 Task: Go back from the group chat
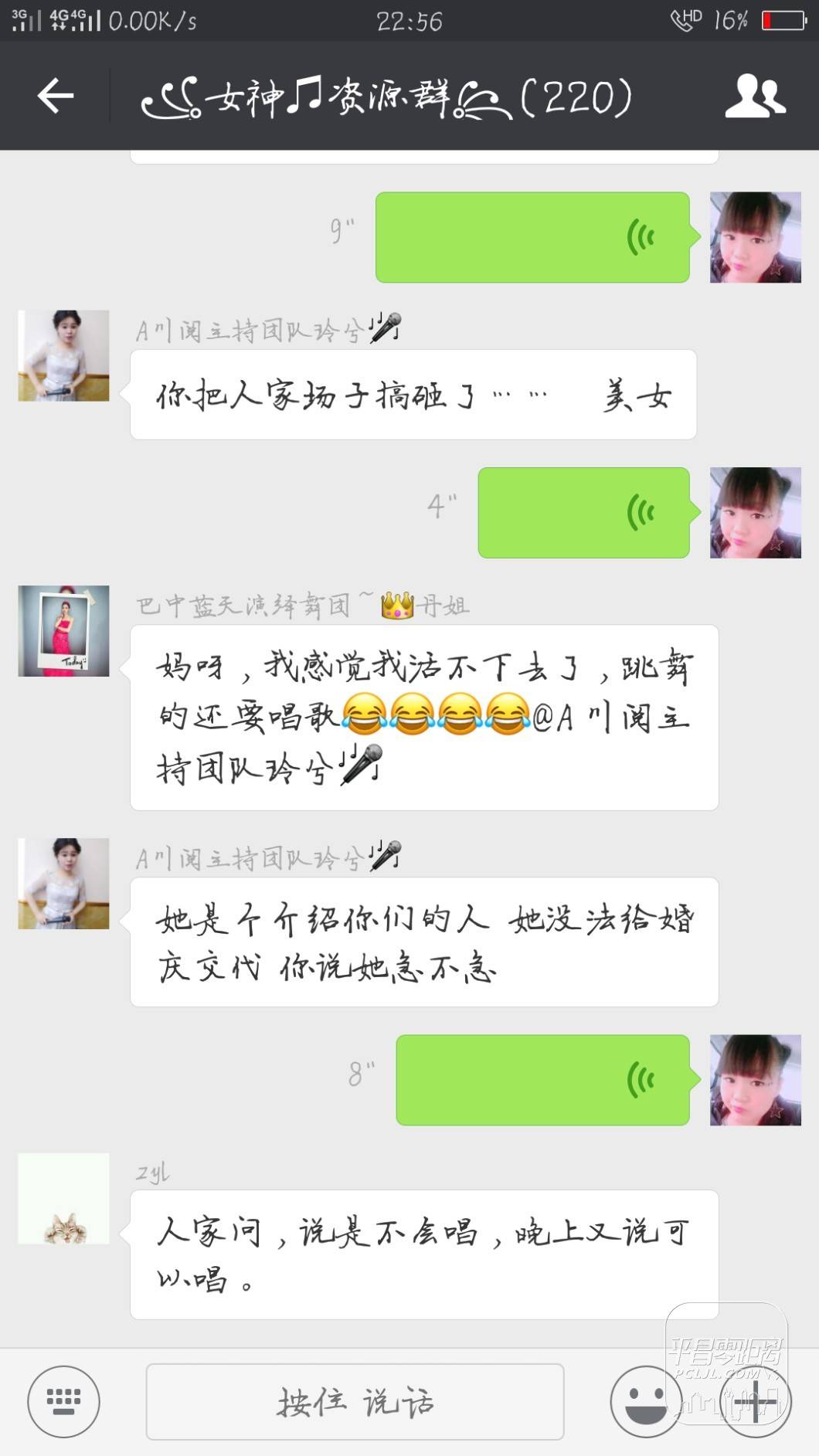click(56, 96)
